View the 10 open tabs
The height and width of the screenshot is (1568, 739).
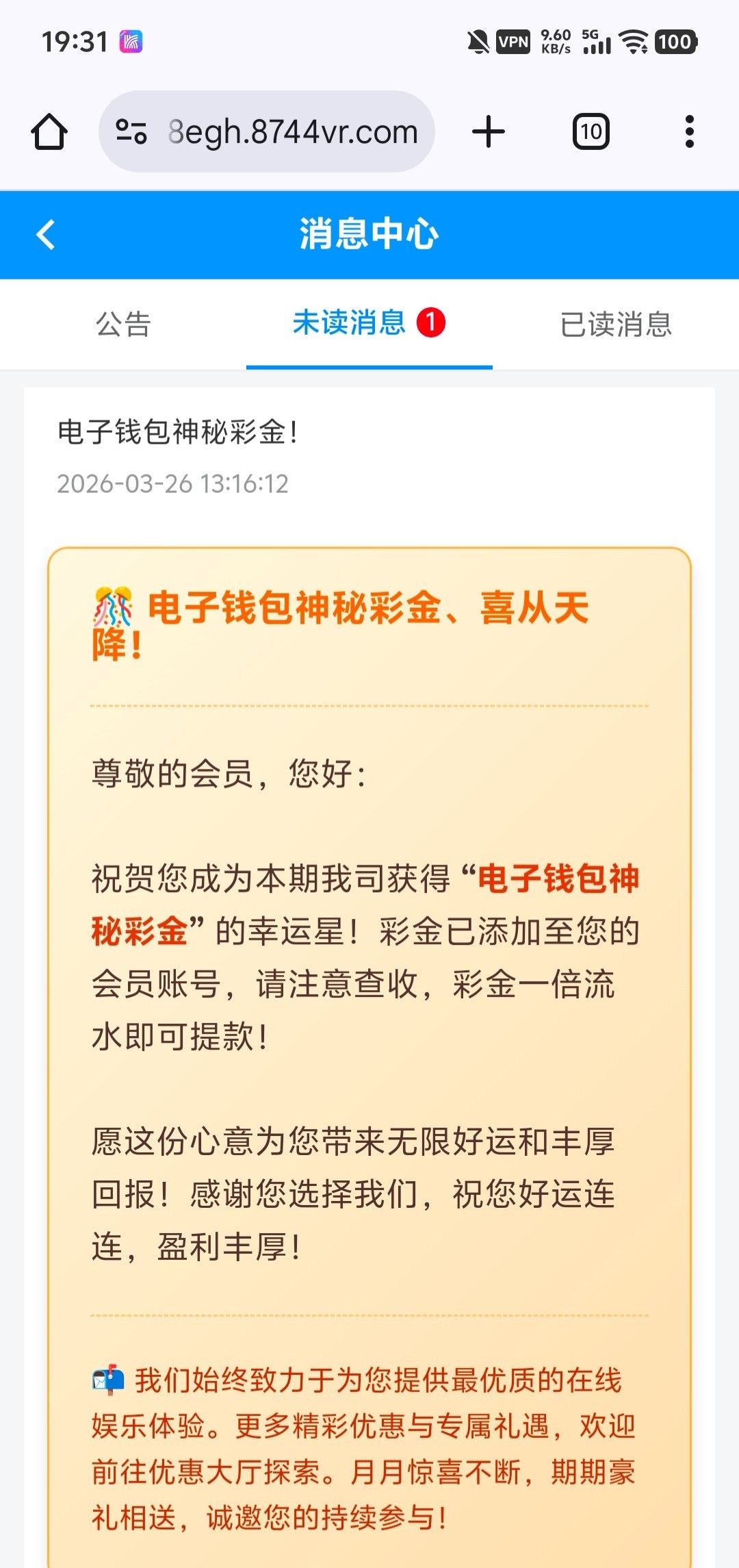591,131
